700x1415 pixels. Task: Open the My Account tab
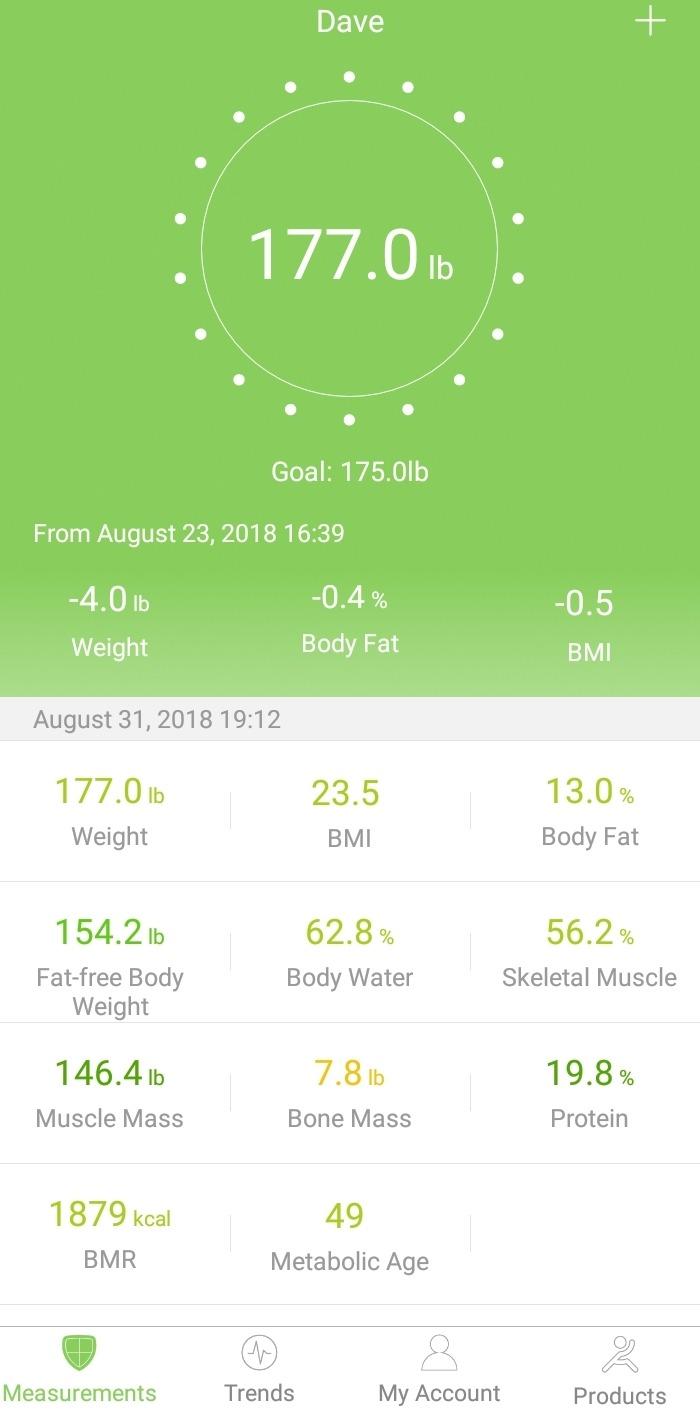pyautogui.click(x=439, y=1370)
